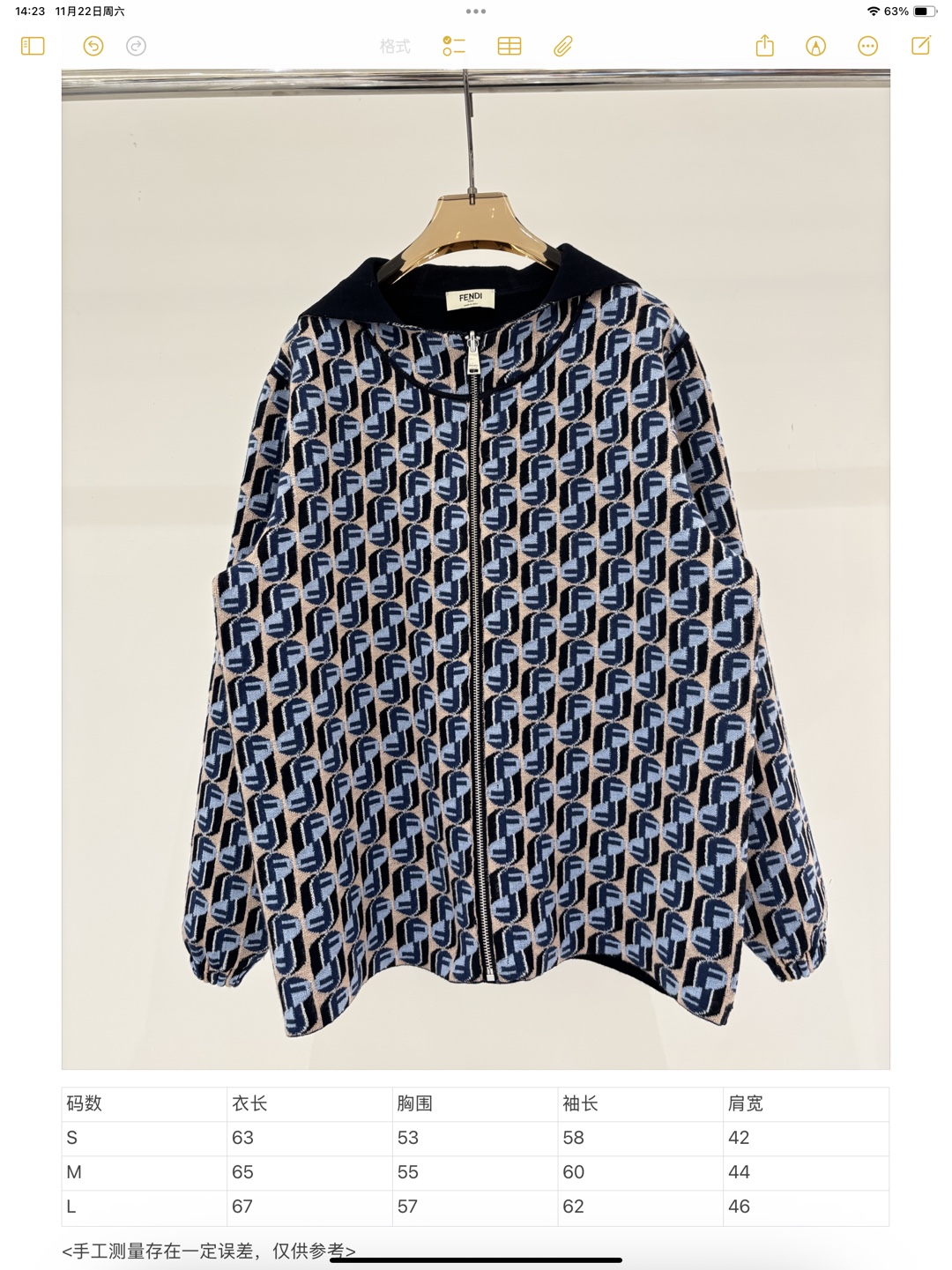The image size is (952, 1270).
Task: Open the attachment paperclip menu
Action: 563,46
